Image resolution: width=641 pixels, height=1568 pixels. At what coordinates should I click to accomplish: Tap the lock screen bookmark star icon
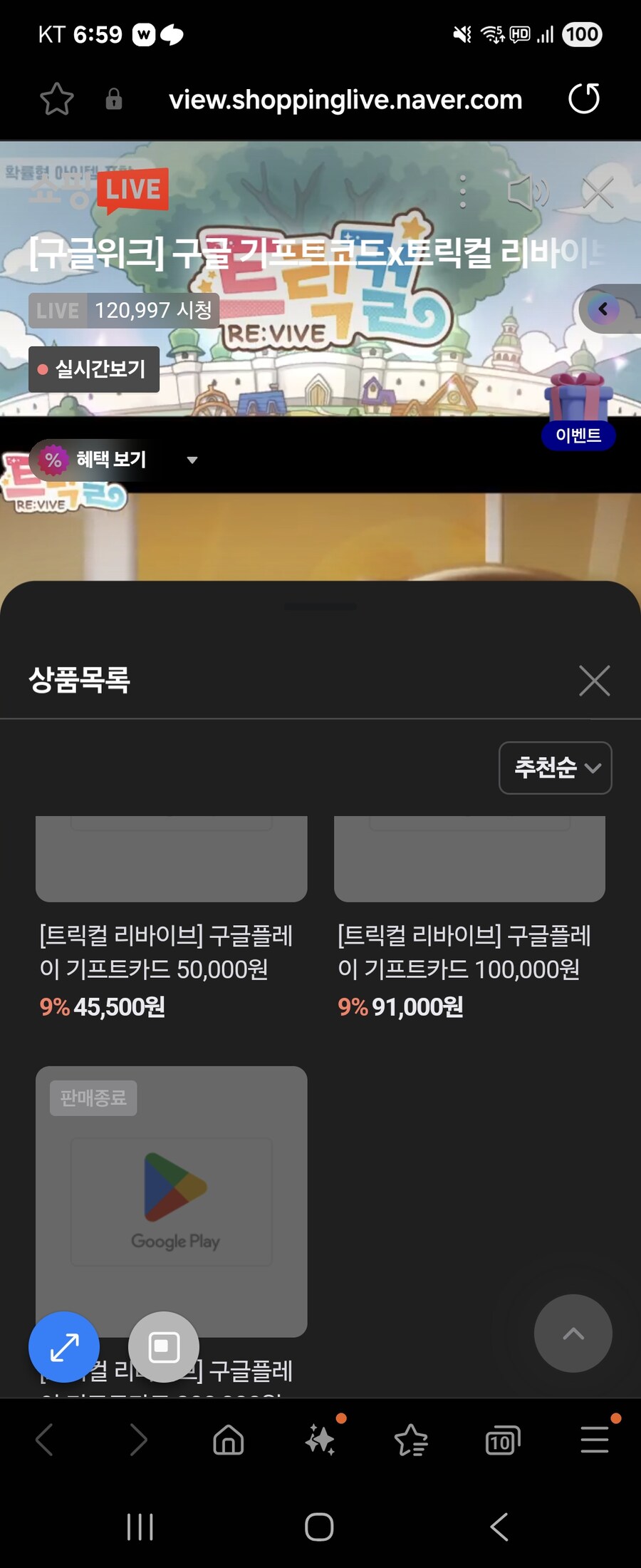point(56,100)
